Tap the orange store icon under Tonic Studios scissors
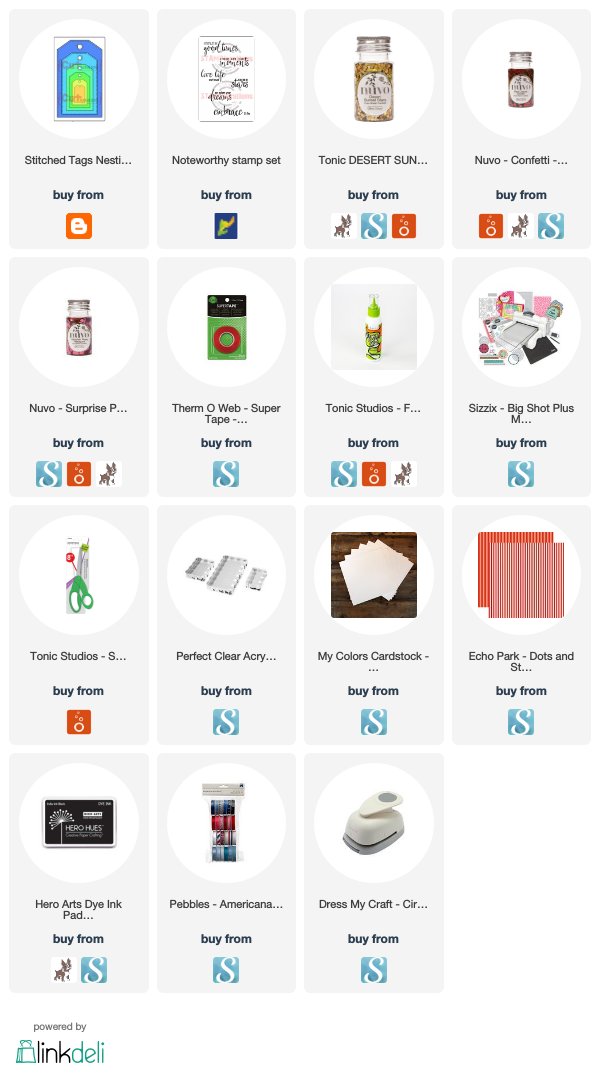Image resolution: width=600 pixels, height=1073 pixels. (79, 722)
